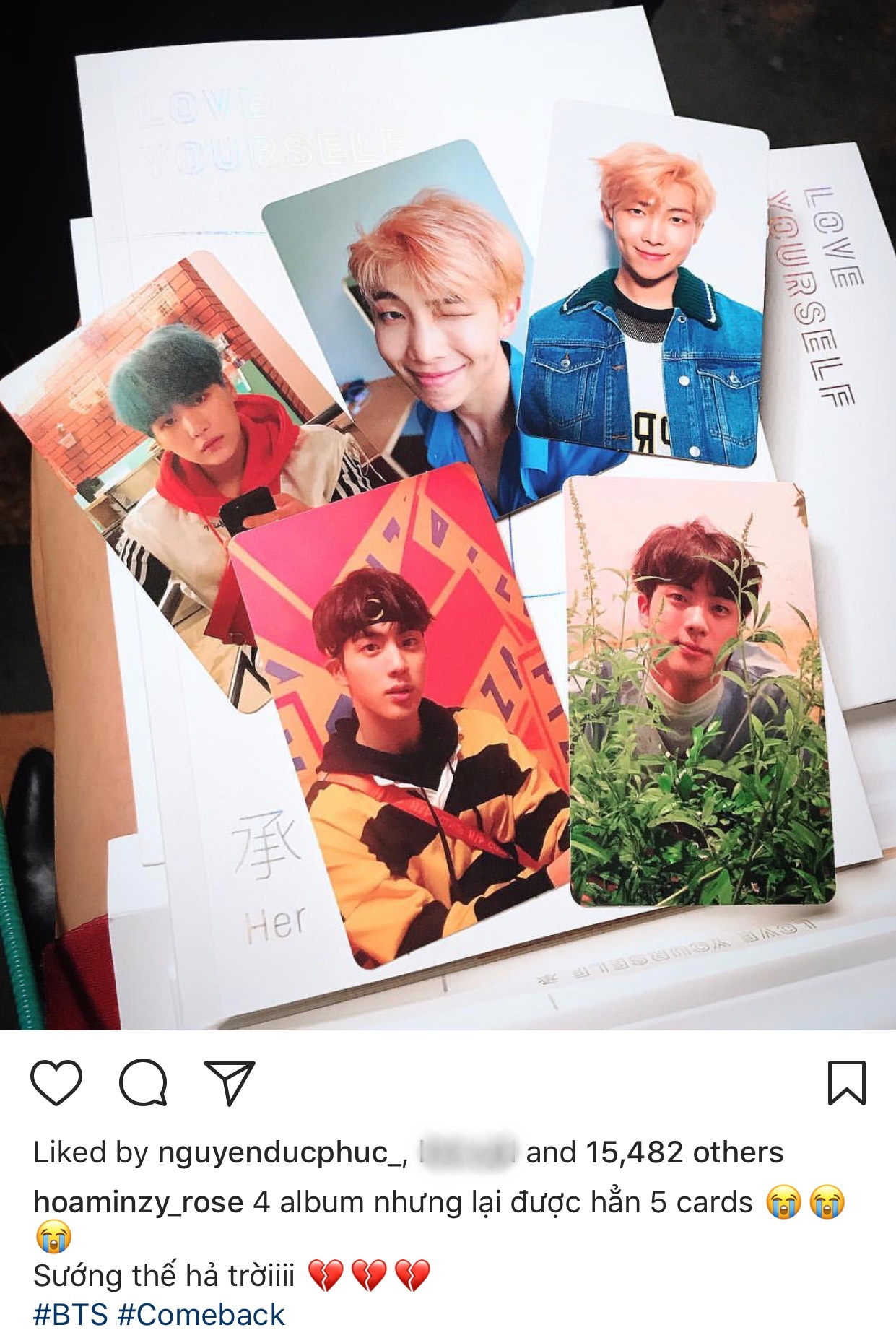The image size is (896, 1330).
Task: Open the #Comeback hashtag
Action: pyautogui.click(x=201, y=1314)
